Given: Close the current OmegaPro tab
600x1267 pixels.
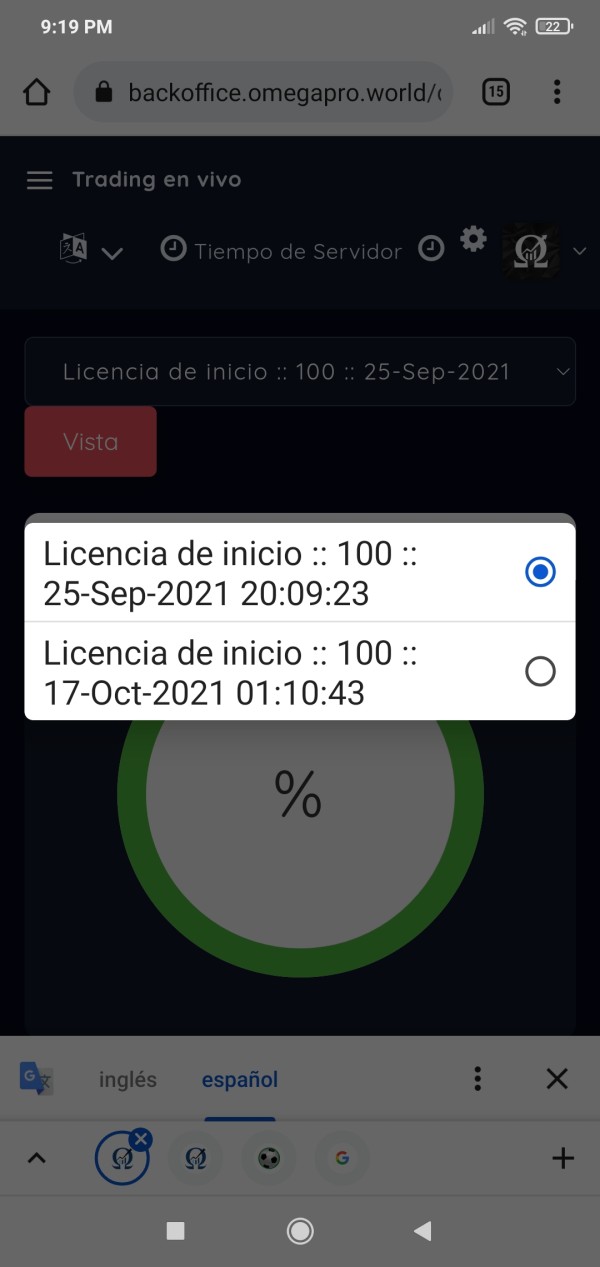Looking at the screenshot, I should click(x=141, y=1138).
